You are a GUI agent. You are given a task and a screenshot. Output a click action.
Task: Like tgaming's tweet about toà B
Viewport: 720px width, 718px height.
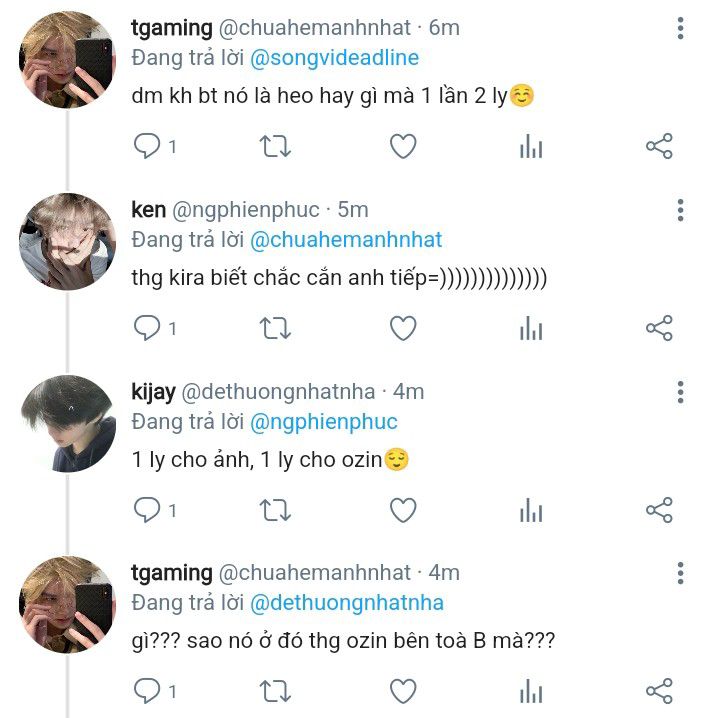coord(403,691)
